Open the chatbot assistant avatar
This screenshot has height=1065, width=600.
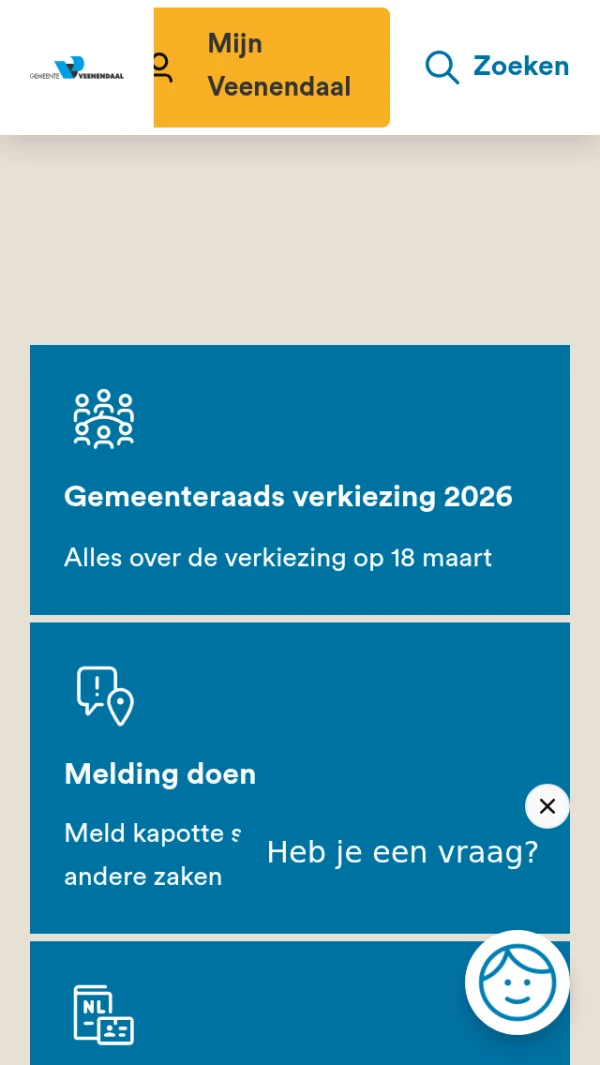pos(517,982)
